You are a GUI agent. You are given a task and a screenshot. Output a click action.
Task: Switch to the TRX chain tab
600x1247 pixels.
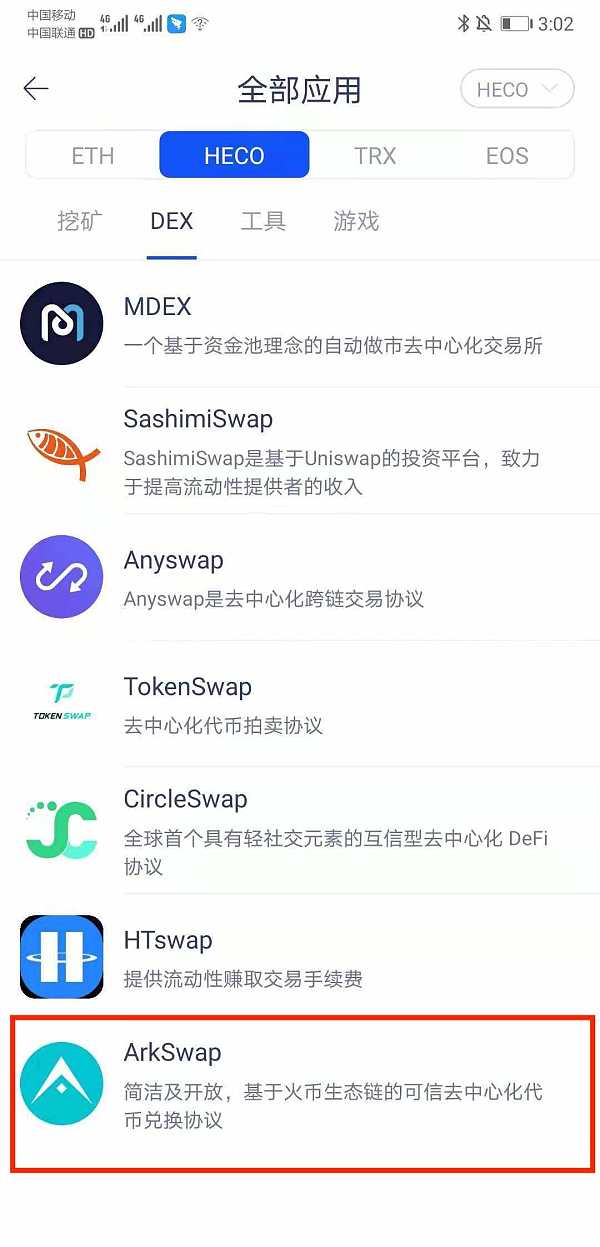[375, 156]
